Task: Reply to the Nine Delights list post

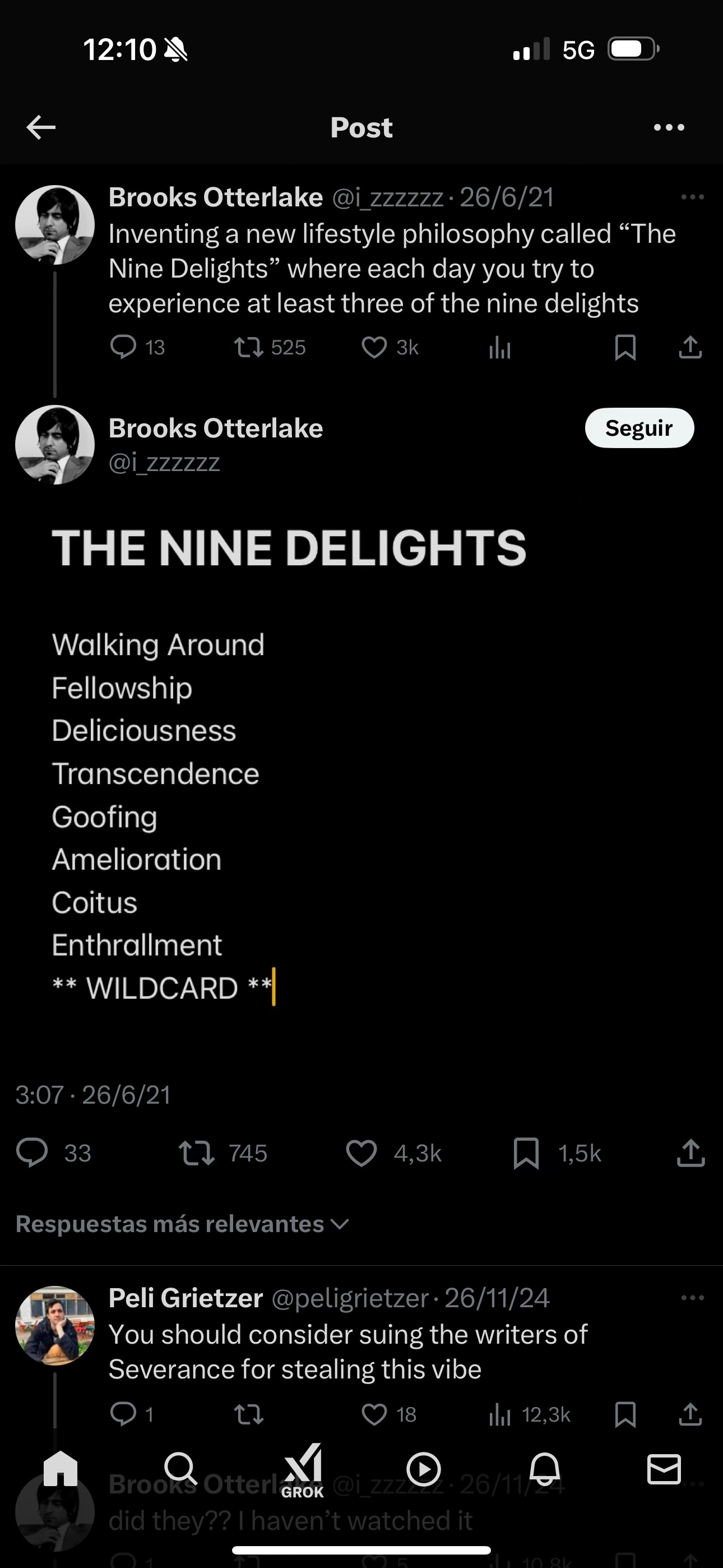Action: [x=31, y=1152]
